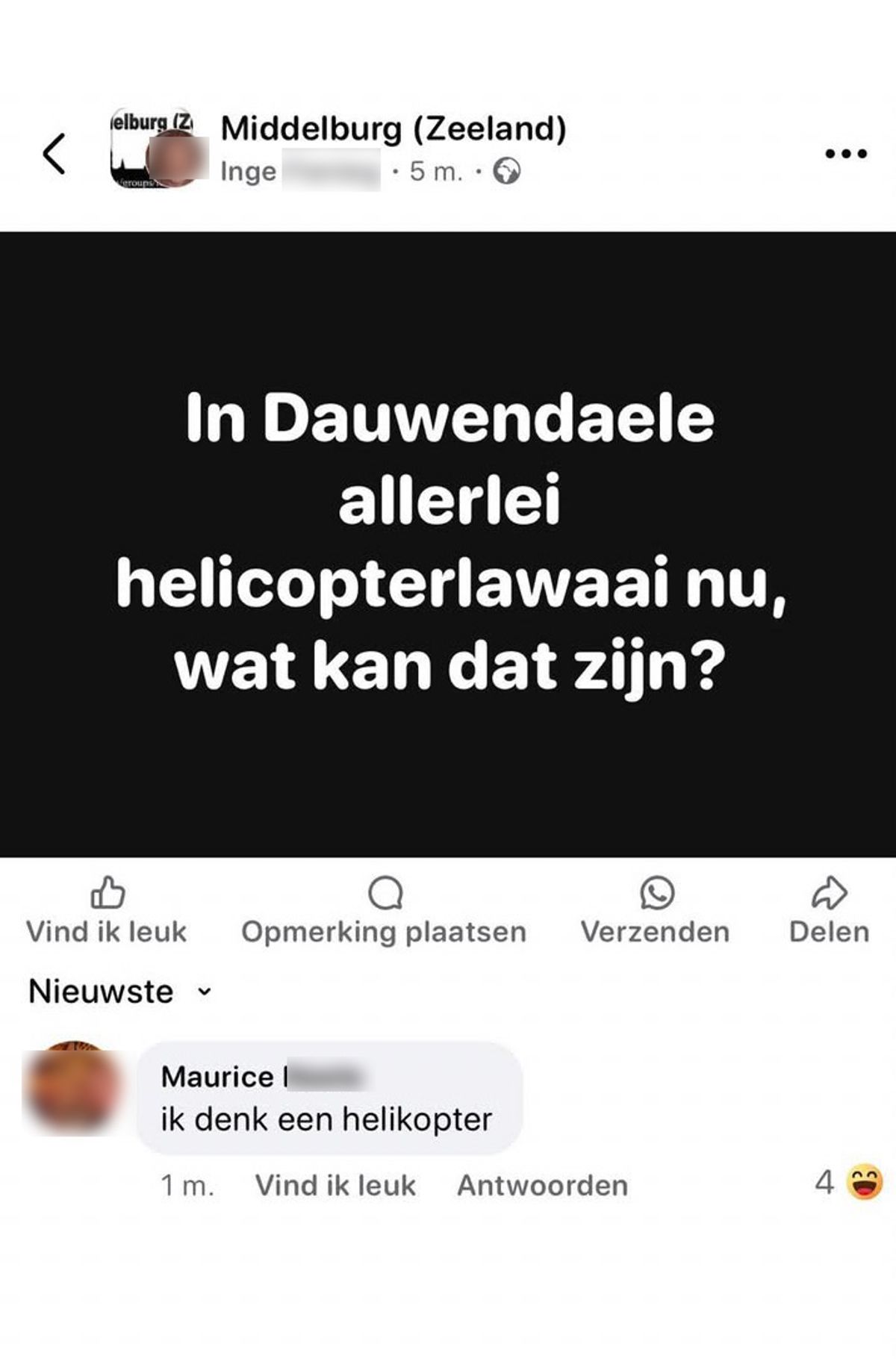Screen dimensions: 896x1359
Task: Share the post with Delen
Action: pos(829,911)
